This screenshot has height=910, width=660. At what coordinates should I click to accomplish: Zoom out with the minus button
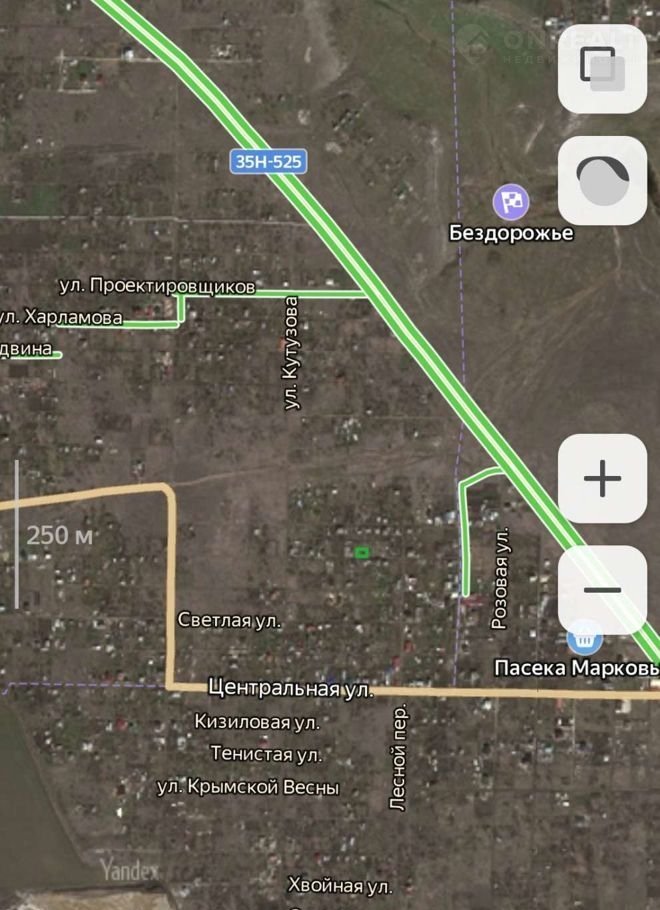click(602, 590)
